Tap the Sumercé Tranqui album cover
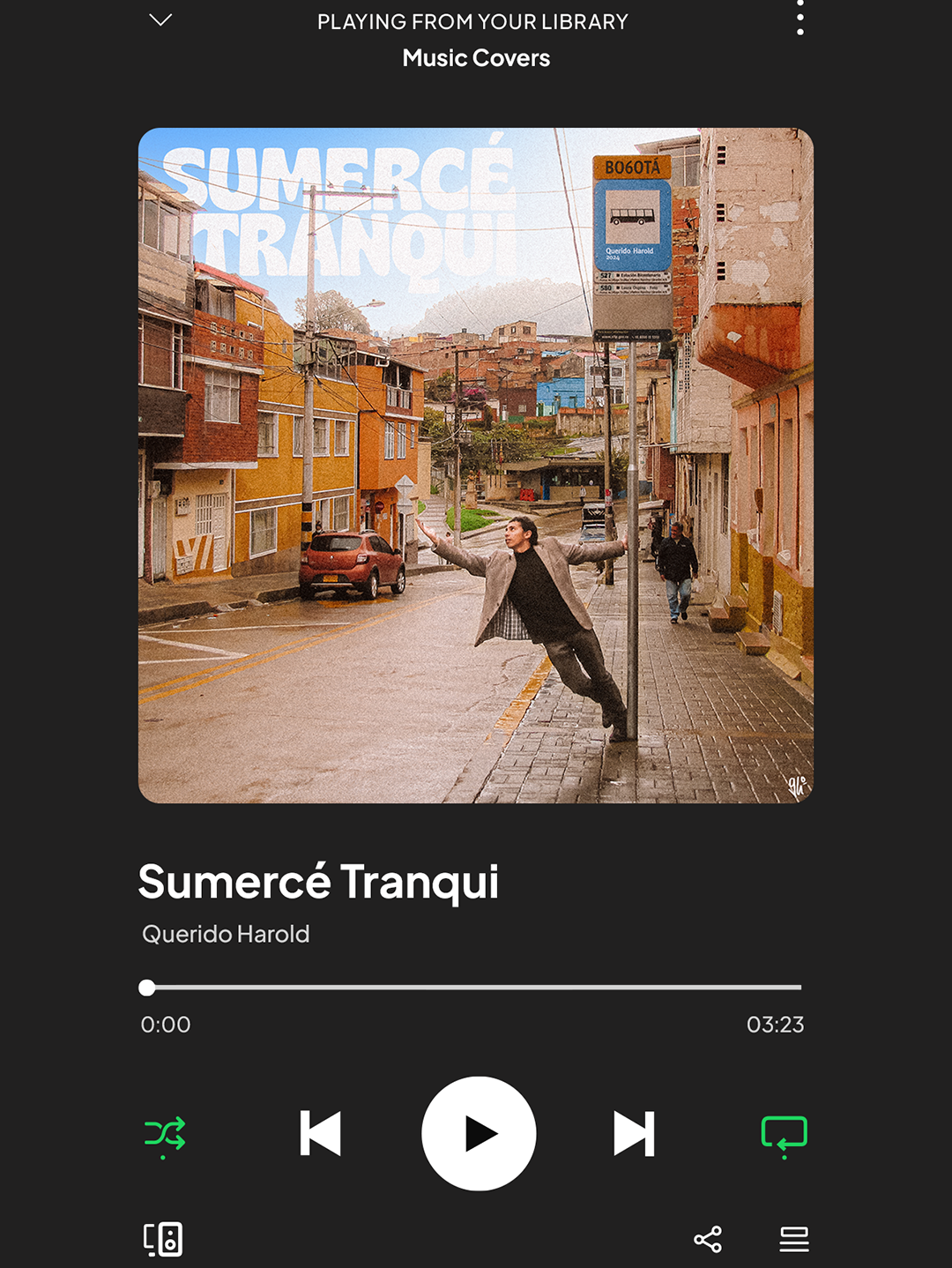This screenshot has width=952, height=1268. [476, 466]
